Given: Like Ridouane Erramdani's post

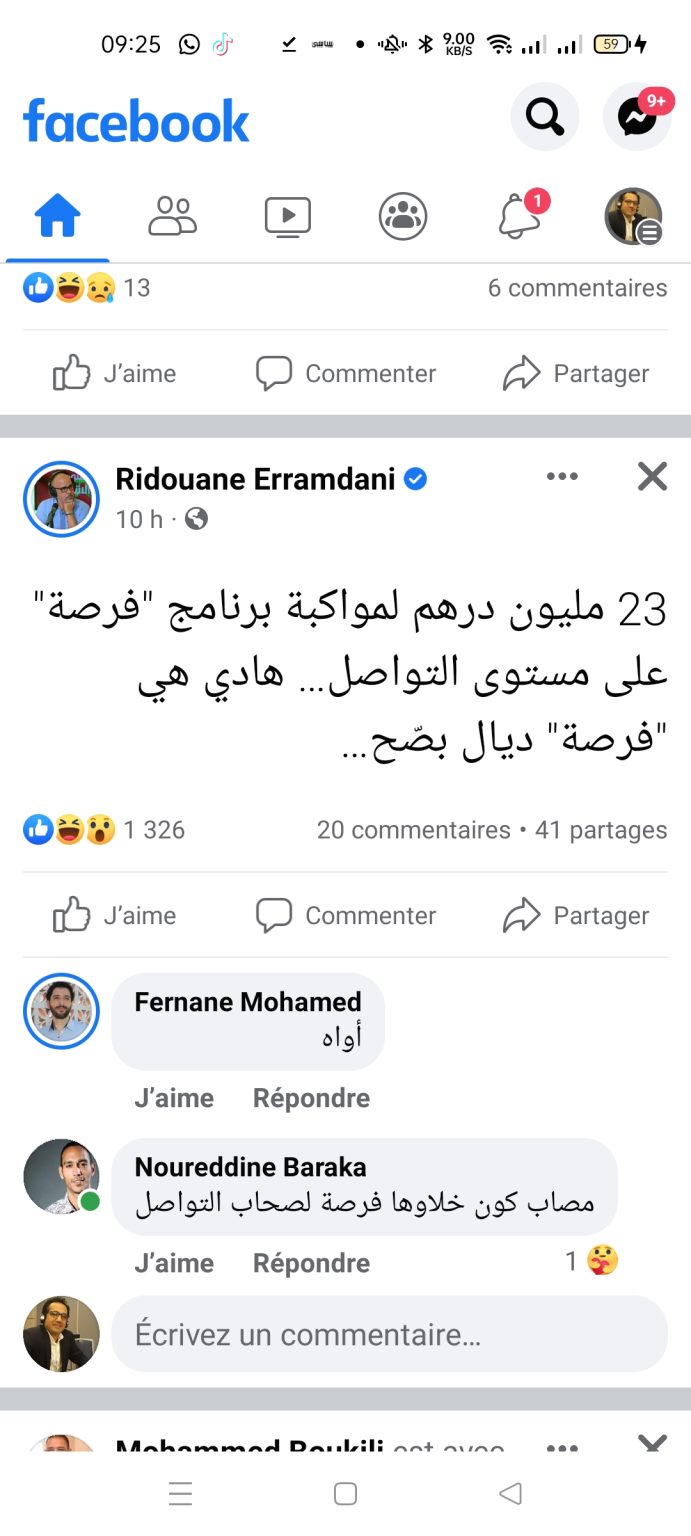Looking at the screenshot, I should 114,915.
